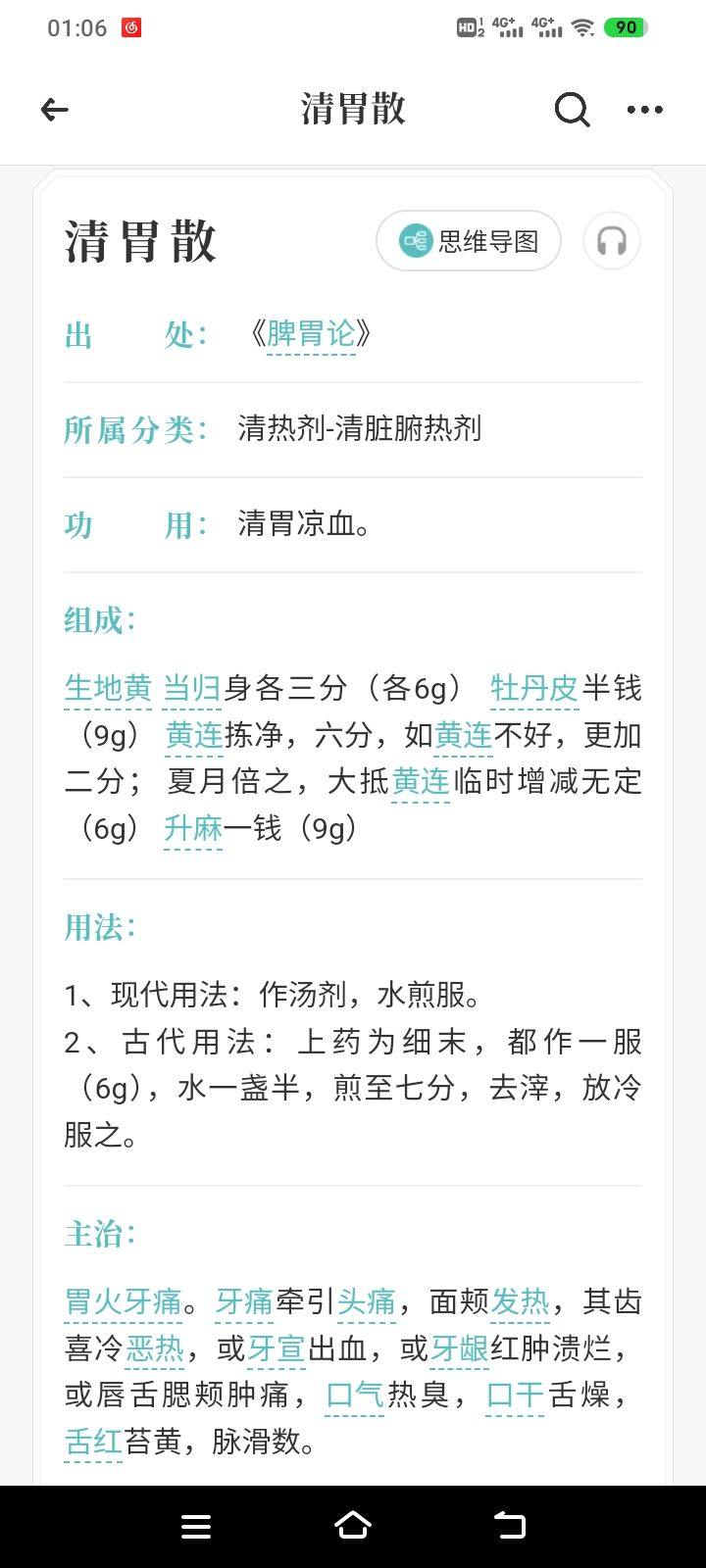Open the search magnifier icon
Screen dimensions: 706x1568
pyautogui.click(x=572, y=110)
